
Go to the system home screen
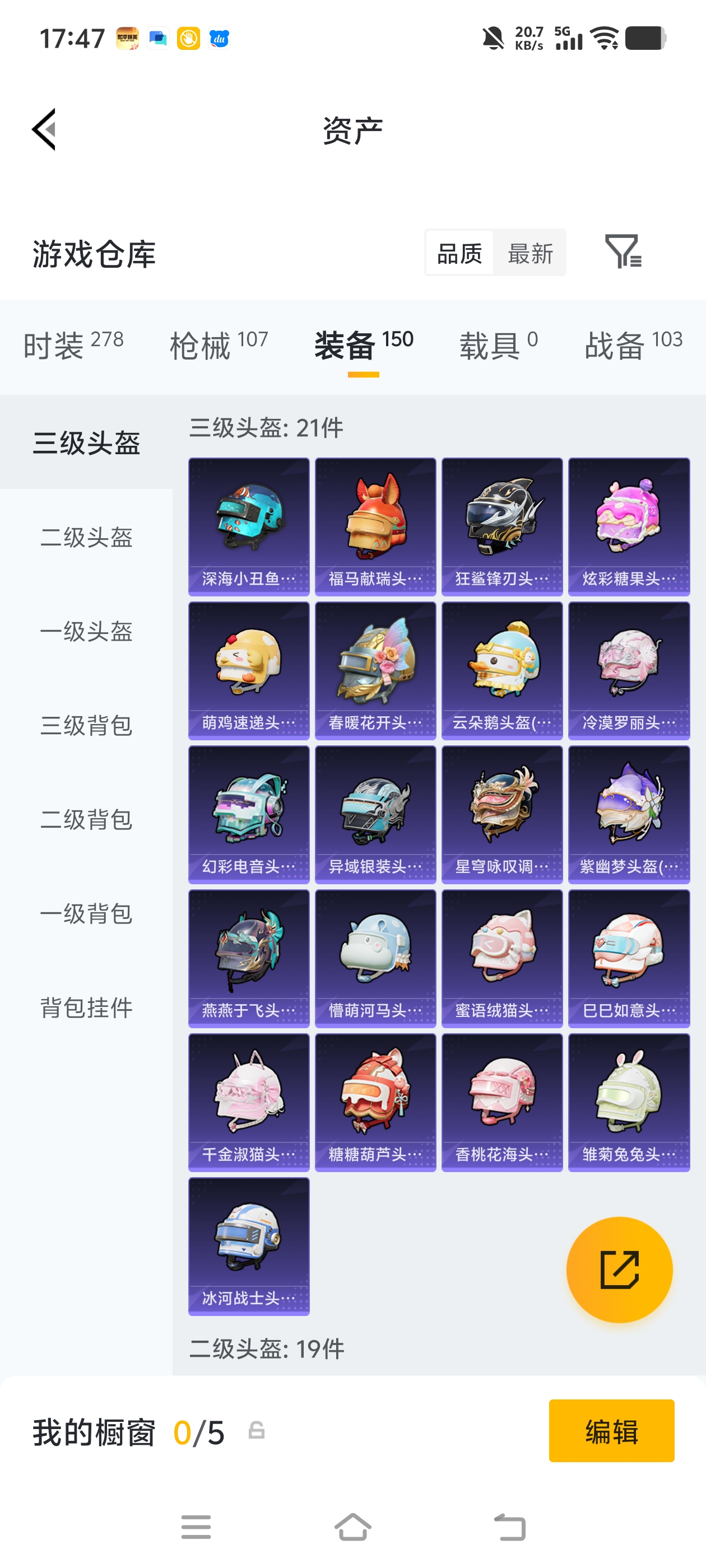[352, 1527]
